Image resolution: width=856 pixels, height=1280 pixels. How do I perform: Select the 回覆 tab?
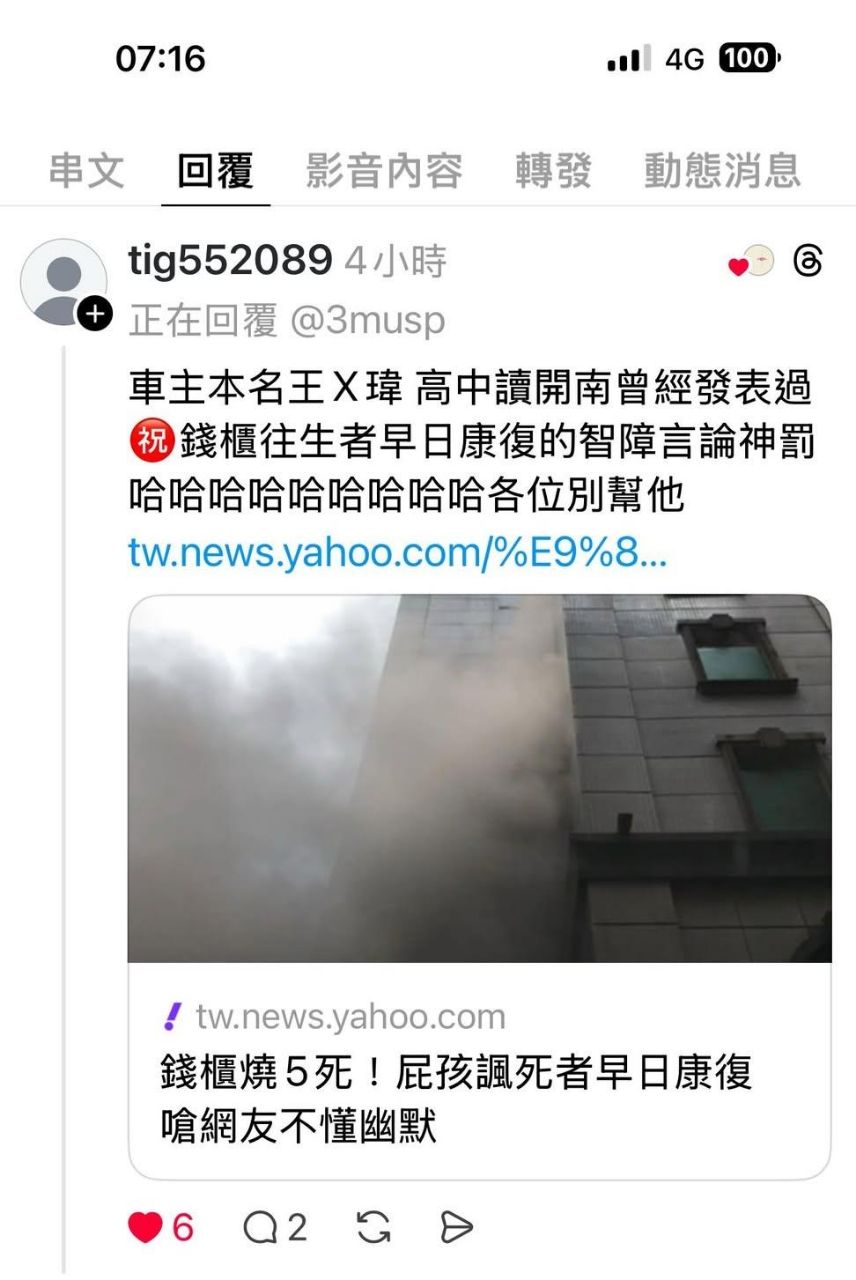[215, 171]
